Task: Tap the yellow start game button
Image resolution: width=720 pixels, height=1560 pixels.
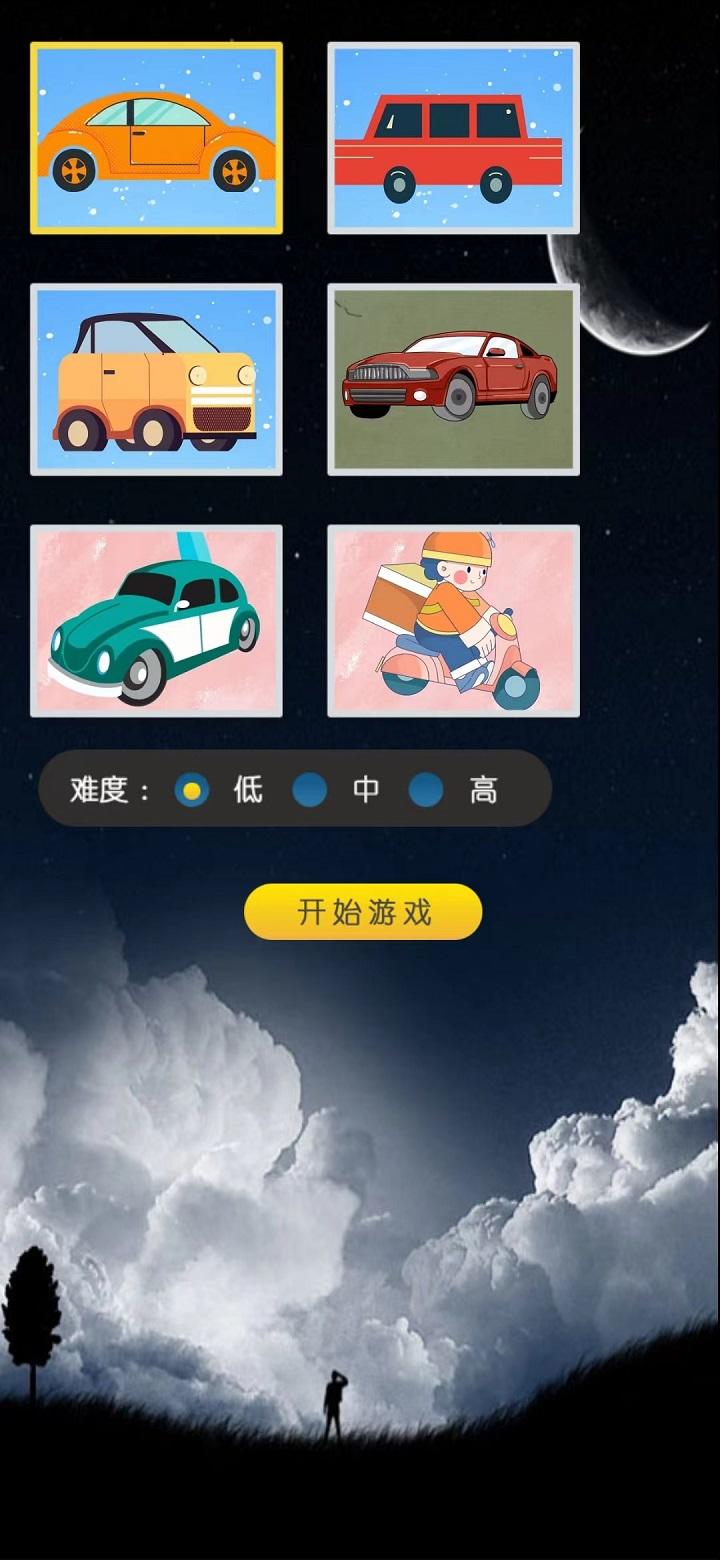Action: point(361,911)
